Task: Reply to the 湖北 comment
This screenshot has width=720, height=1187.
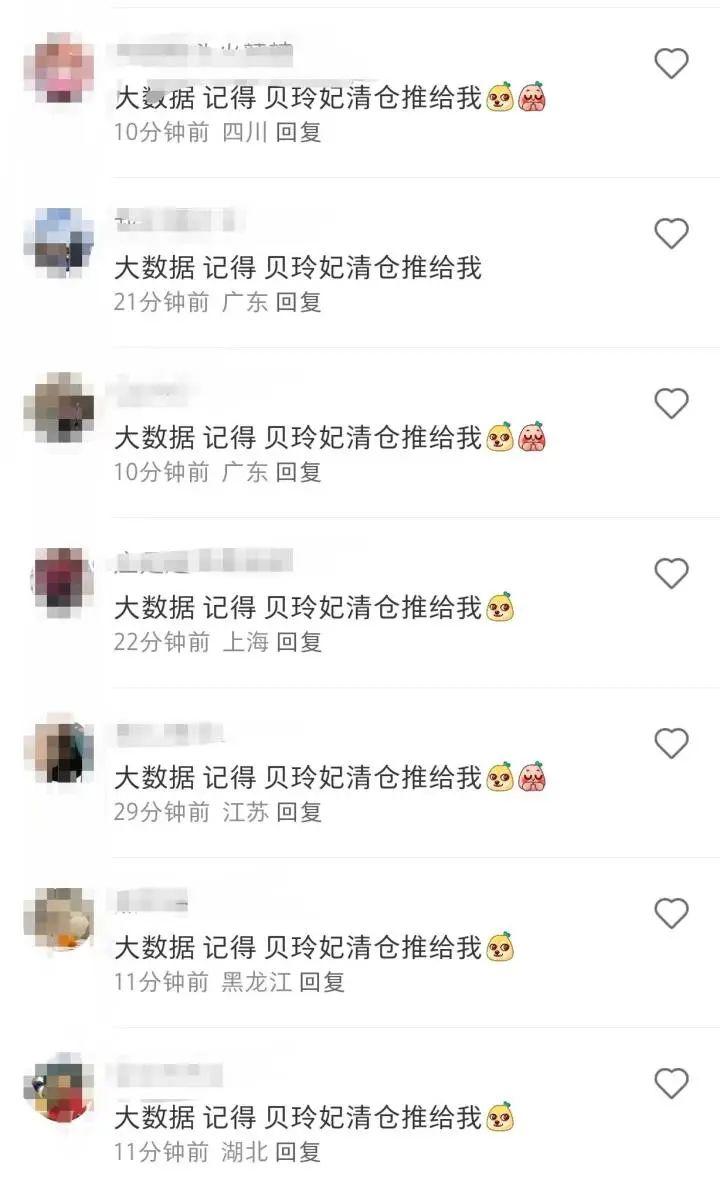Action: (x=298, y=1152)
